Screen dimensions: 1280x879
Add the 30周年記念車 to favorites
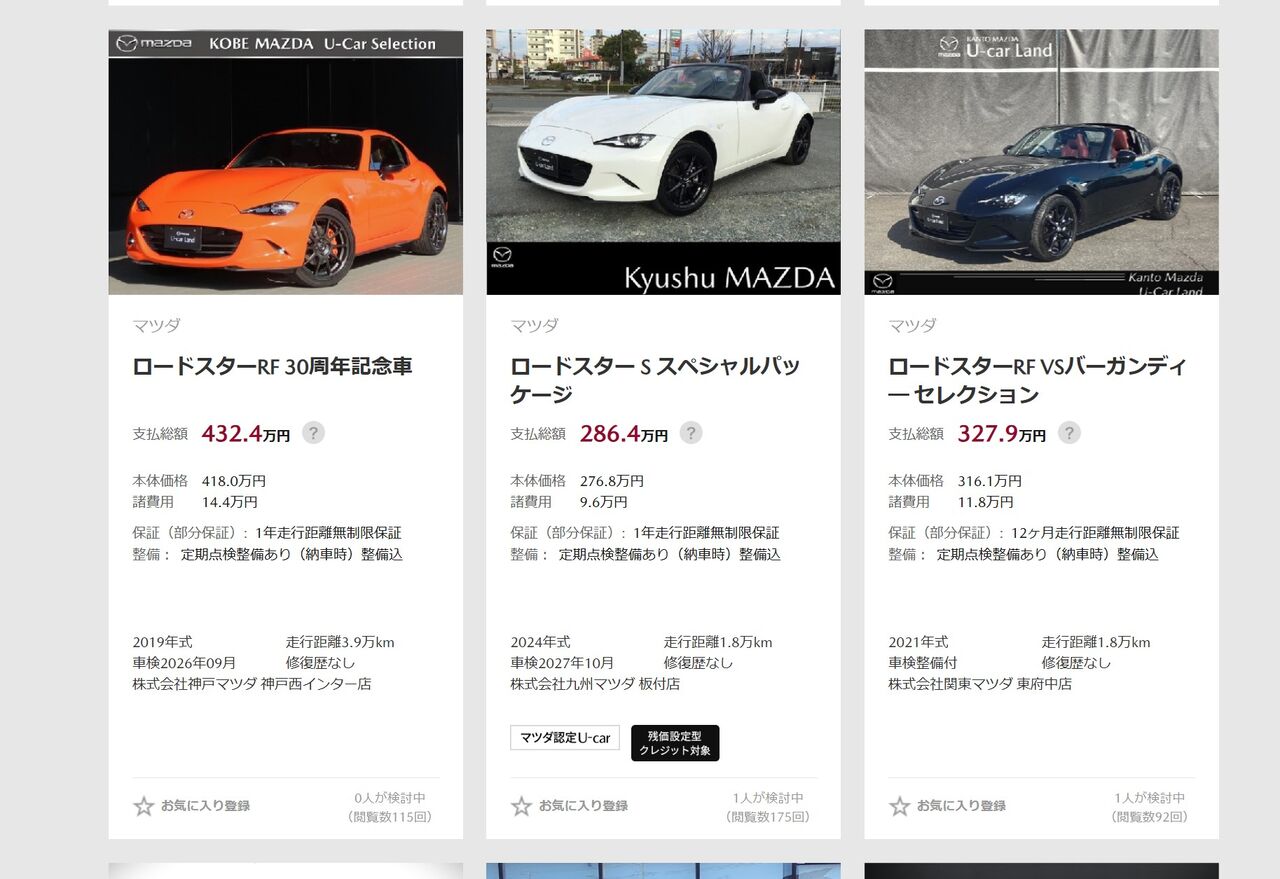click(x=192, y=806)
